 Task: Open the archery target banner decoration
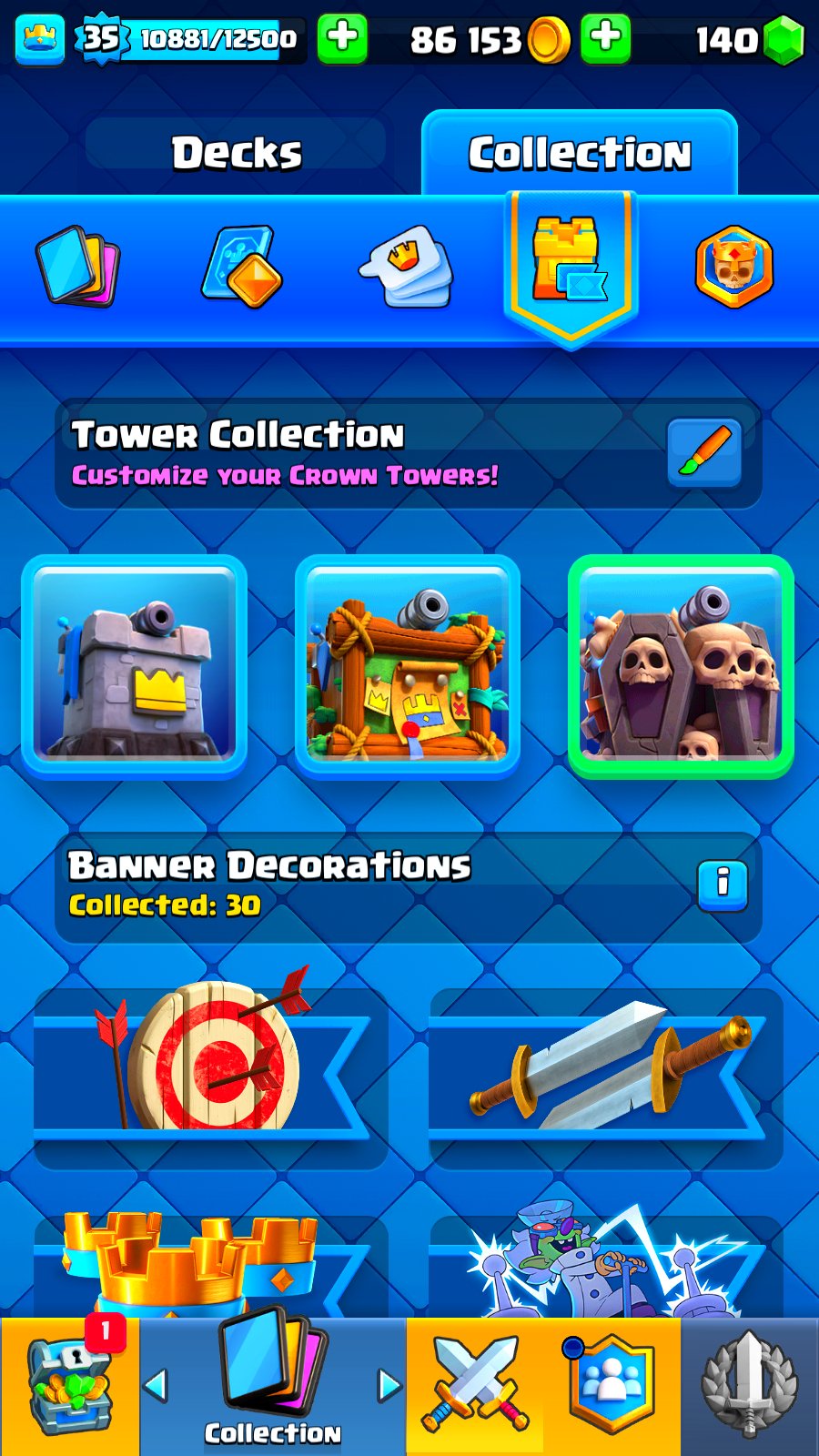click(x=211, y=1060)
